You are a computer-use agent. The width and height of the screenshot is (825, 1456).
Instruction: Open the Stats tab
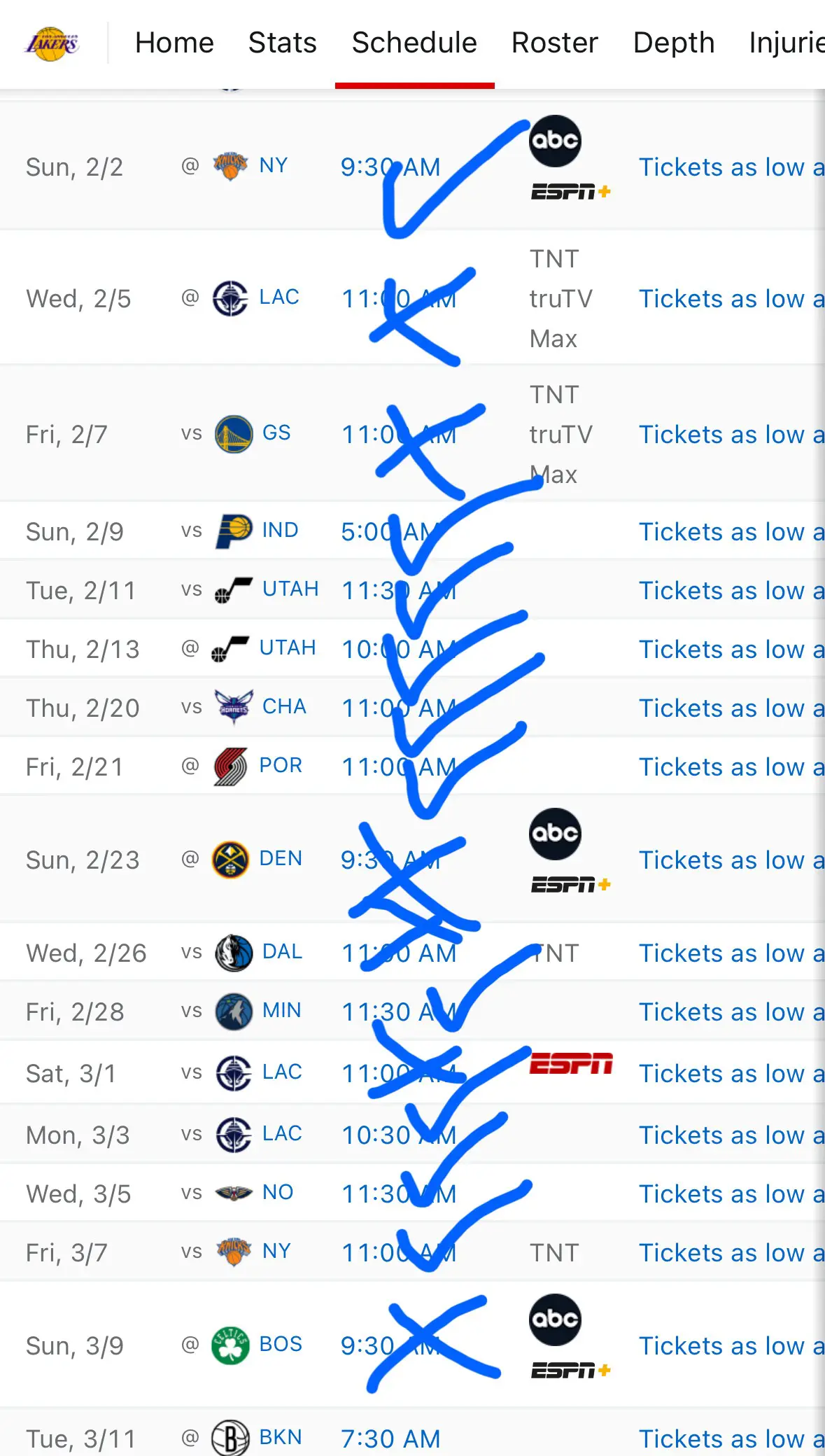point(282,43)
